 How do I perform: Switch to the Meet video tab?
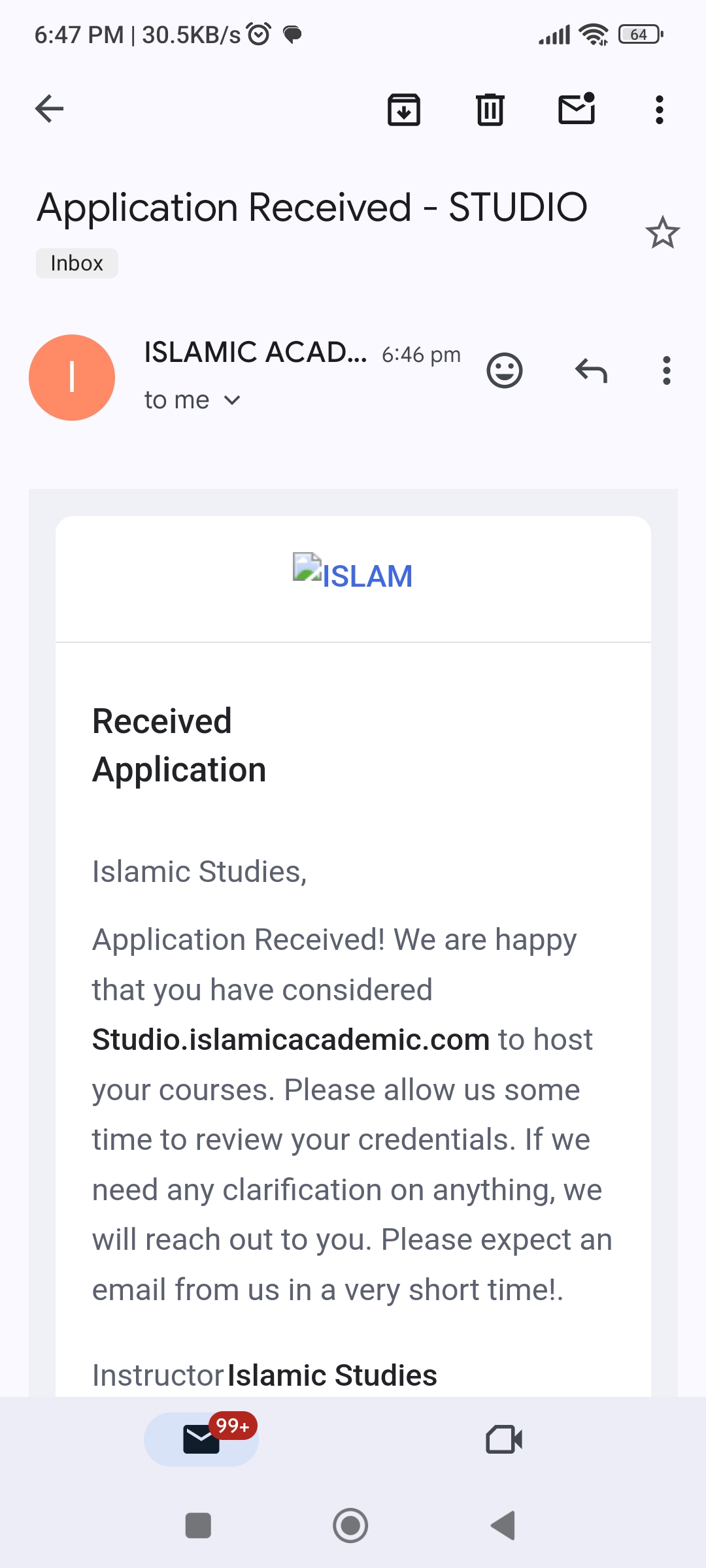pyautogui.click(x=504, y=1439)
